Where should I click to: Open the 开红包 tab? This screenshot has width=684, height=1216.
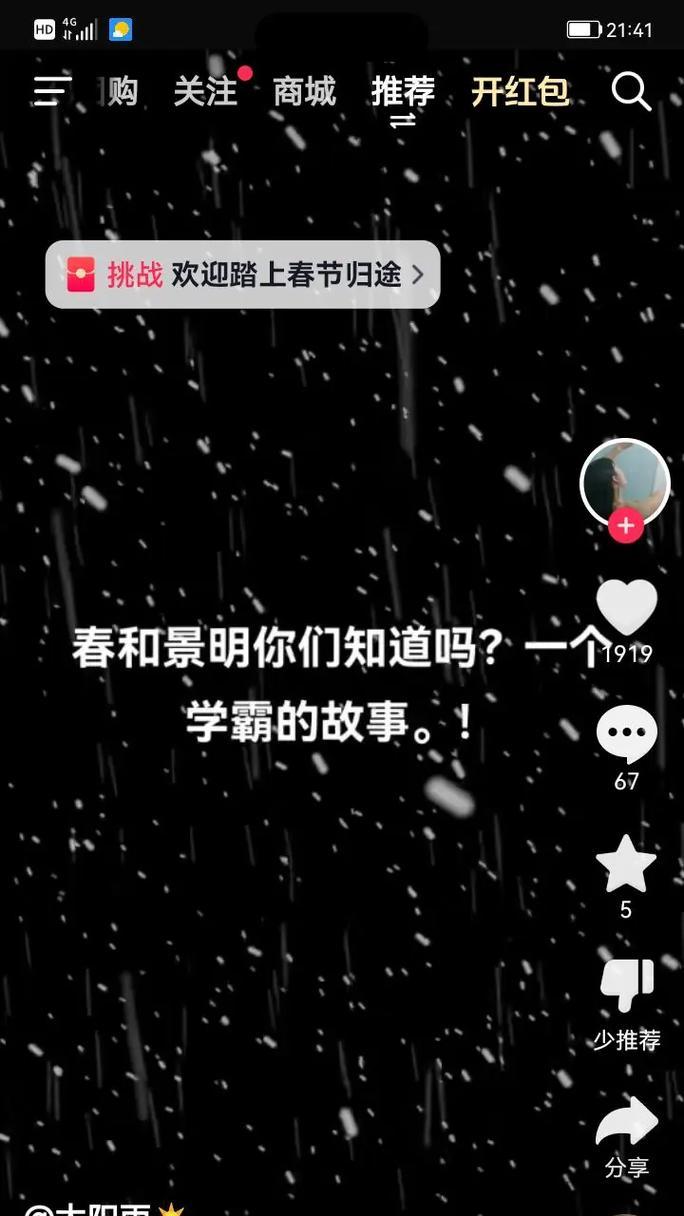(x=520, y=92)
